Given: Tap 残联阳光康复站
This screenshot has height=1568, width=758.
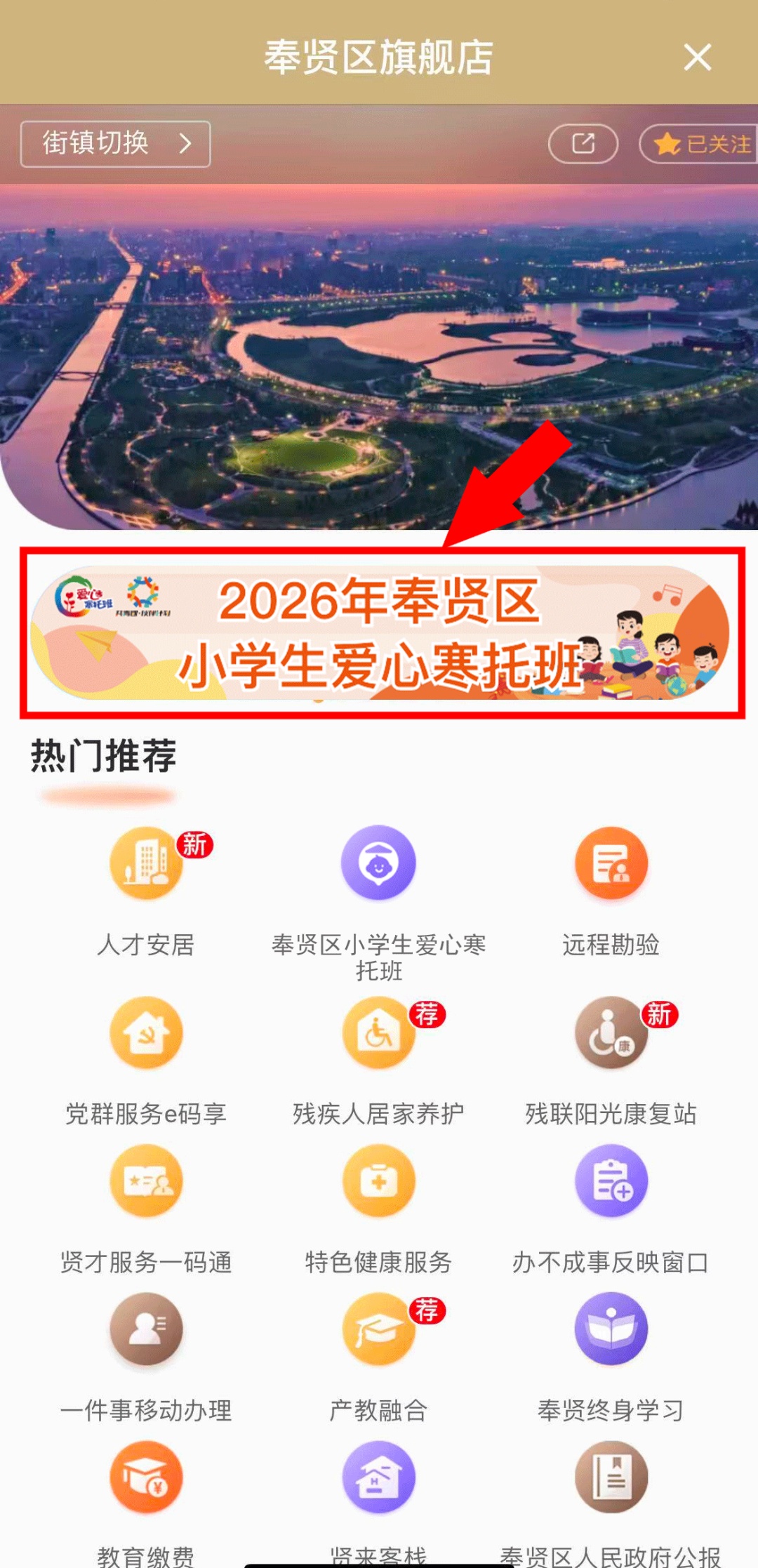Looking at the screenshot, I should coord(611,1034).
